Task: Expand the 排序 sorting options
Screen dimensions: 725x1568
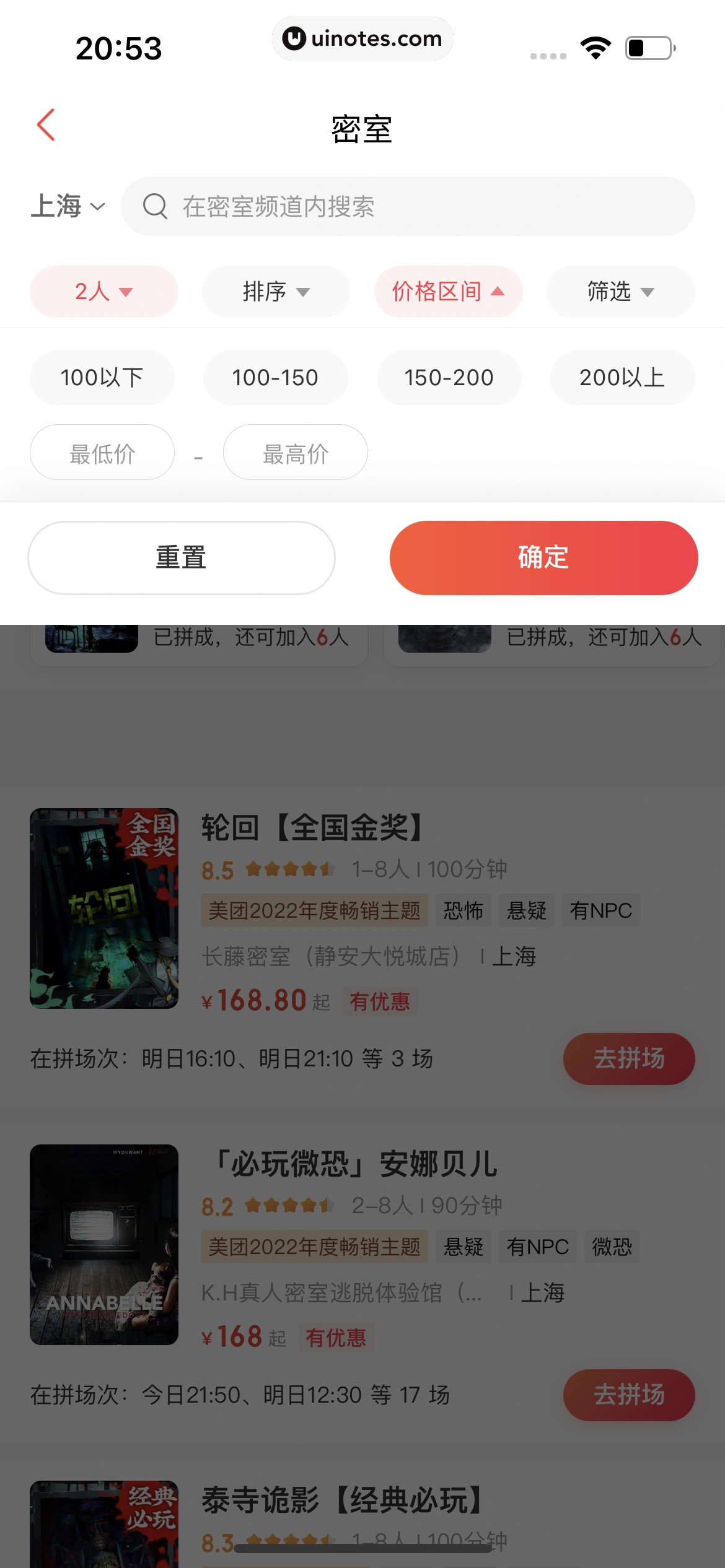Action: point(275,292)
